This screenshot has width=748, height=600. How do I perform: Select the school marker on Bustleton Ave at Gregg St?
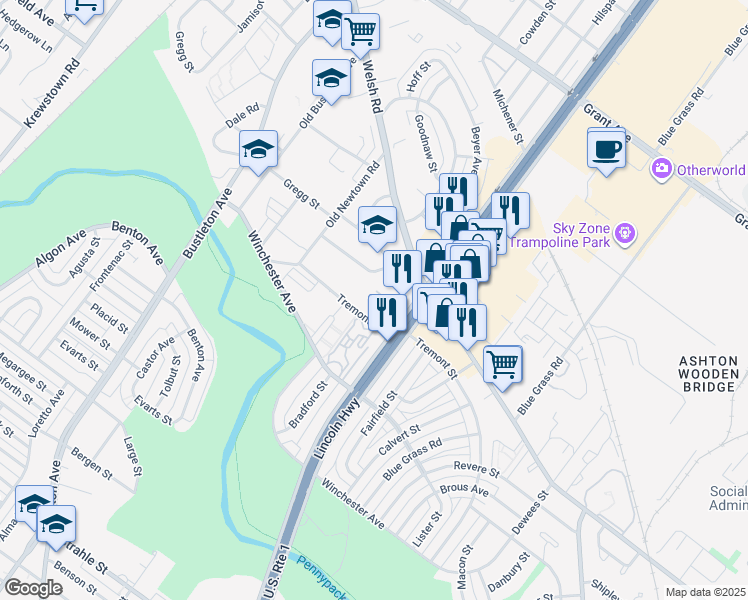tap(258, 152)
